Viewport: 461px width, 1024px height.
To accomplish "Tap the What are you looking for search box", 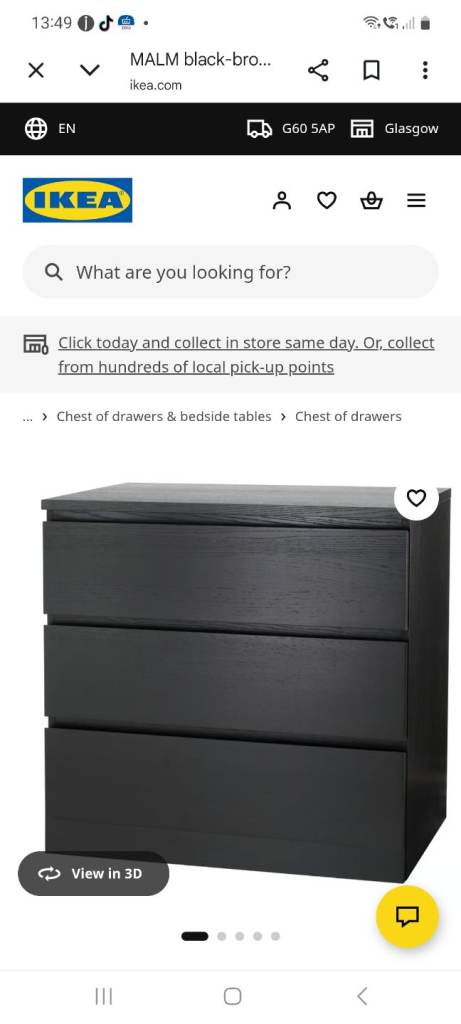I will [x=230, y=272].
